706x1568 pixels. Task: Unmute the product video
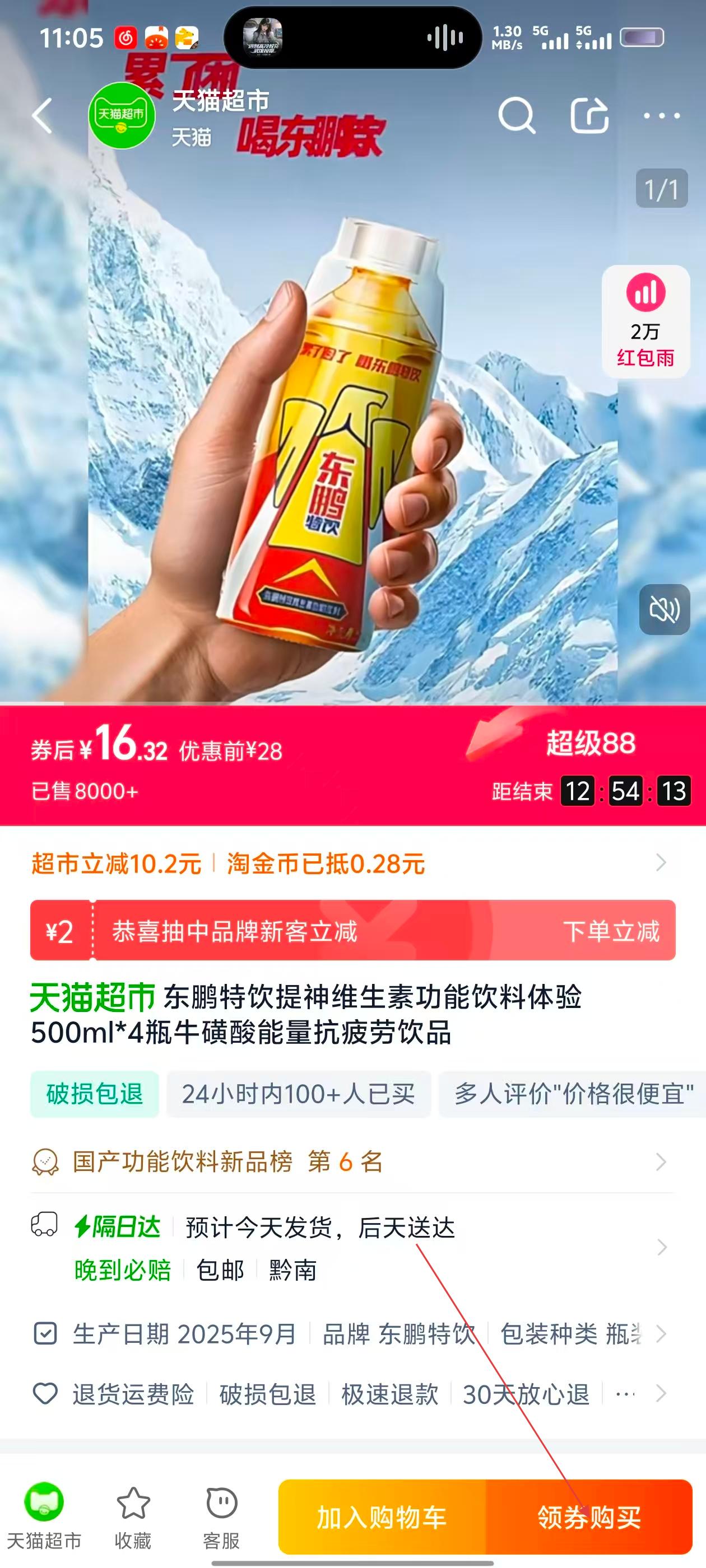click(x=664, y=609)
